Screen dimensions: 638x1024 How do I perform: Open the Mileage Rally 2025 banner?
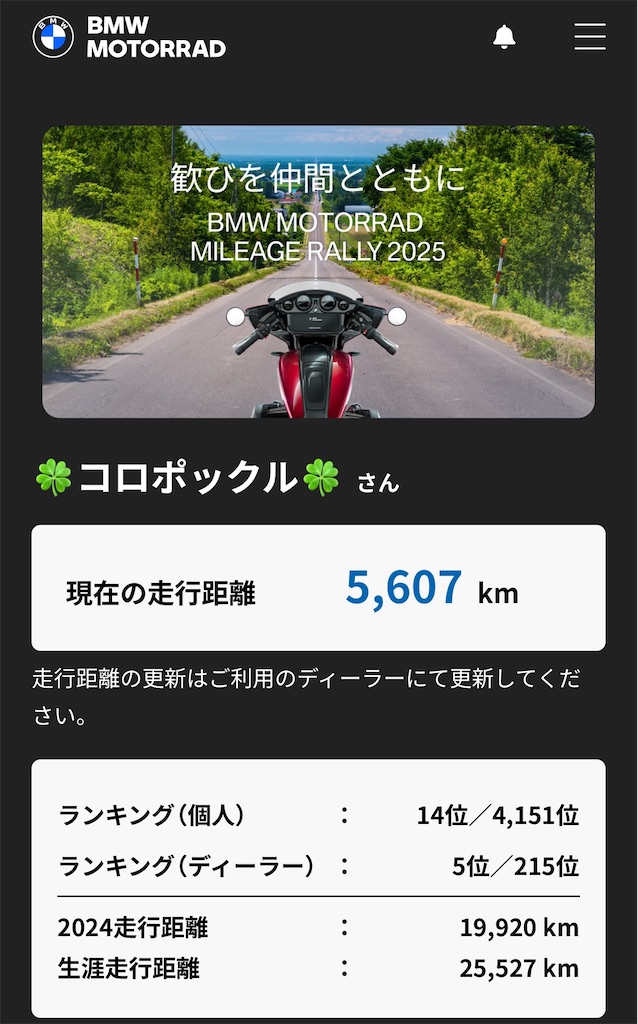318,272
